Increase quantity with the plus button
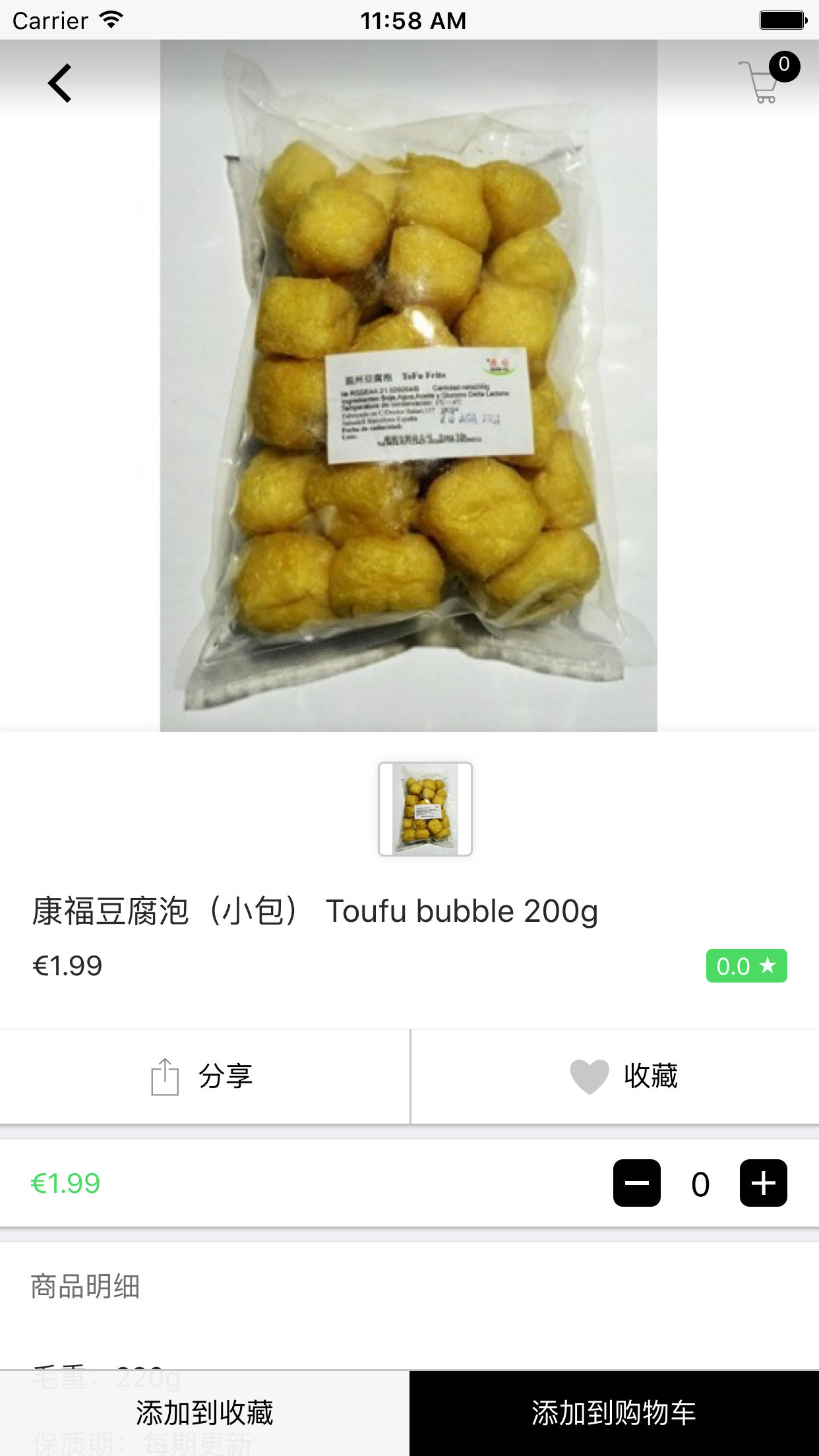 (x=763, y=1183)
